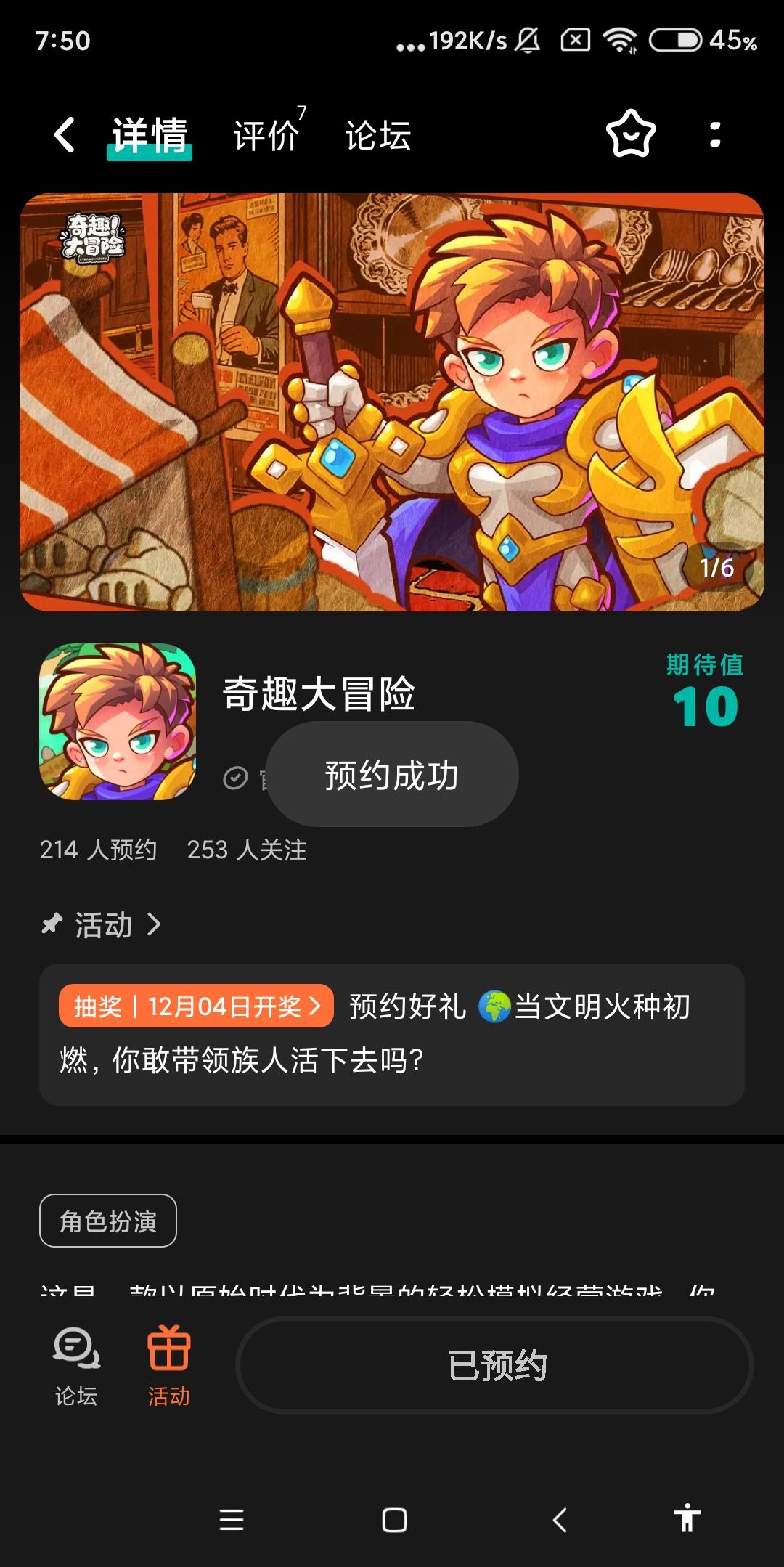Image resolution: width=784 pixels, height=1567 pixels.
Task: Tap the star icon to favorite the game
Action: (631, 134)
